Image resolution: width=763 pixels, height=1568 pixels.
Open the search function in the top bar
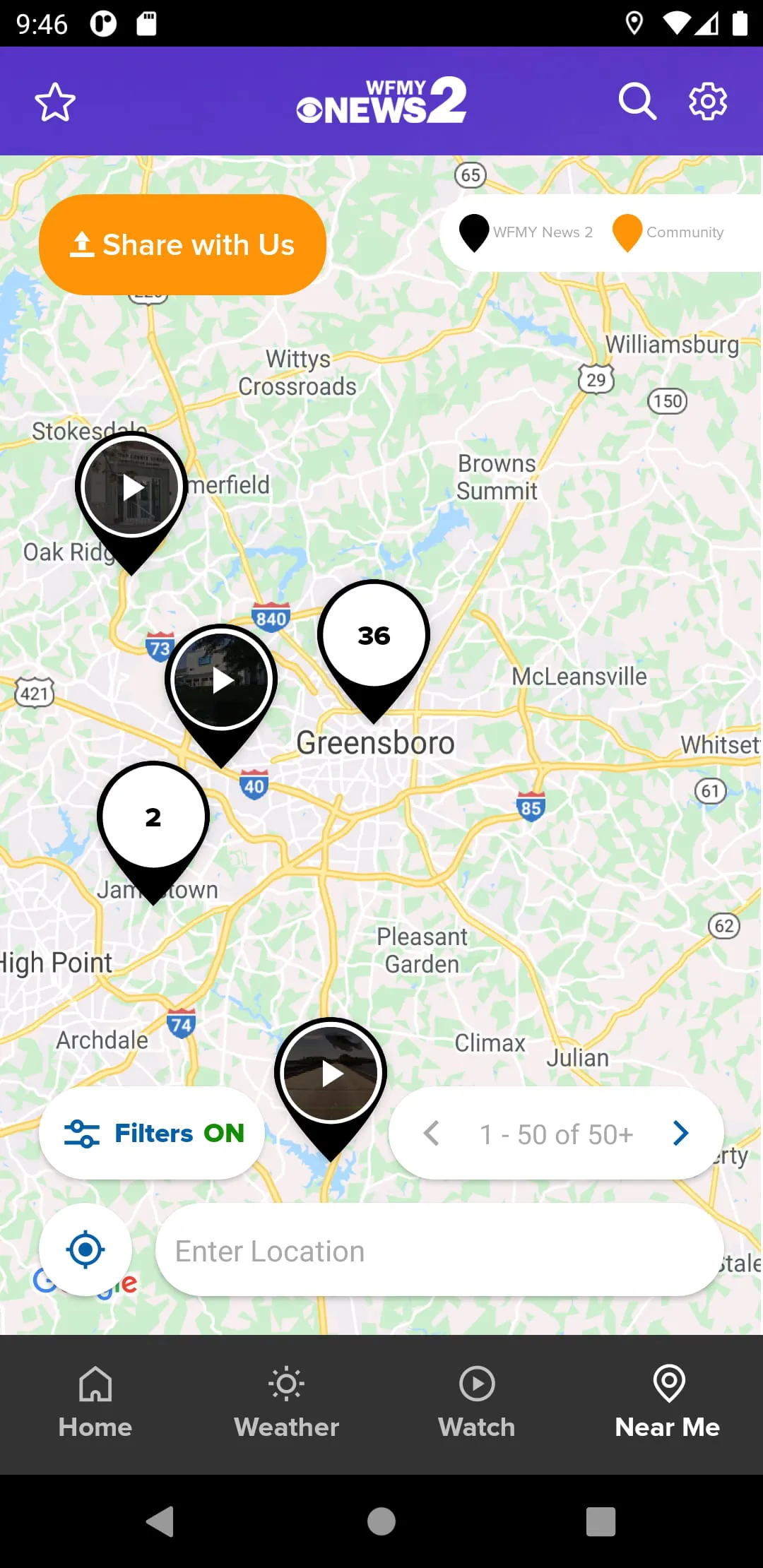(x=637, y=101)
